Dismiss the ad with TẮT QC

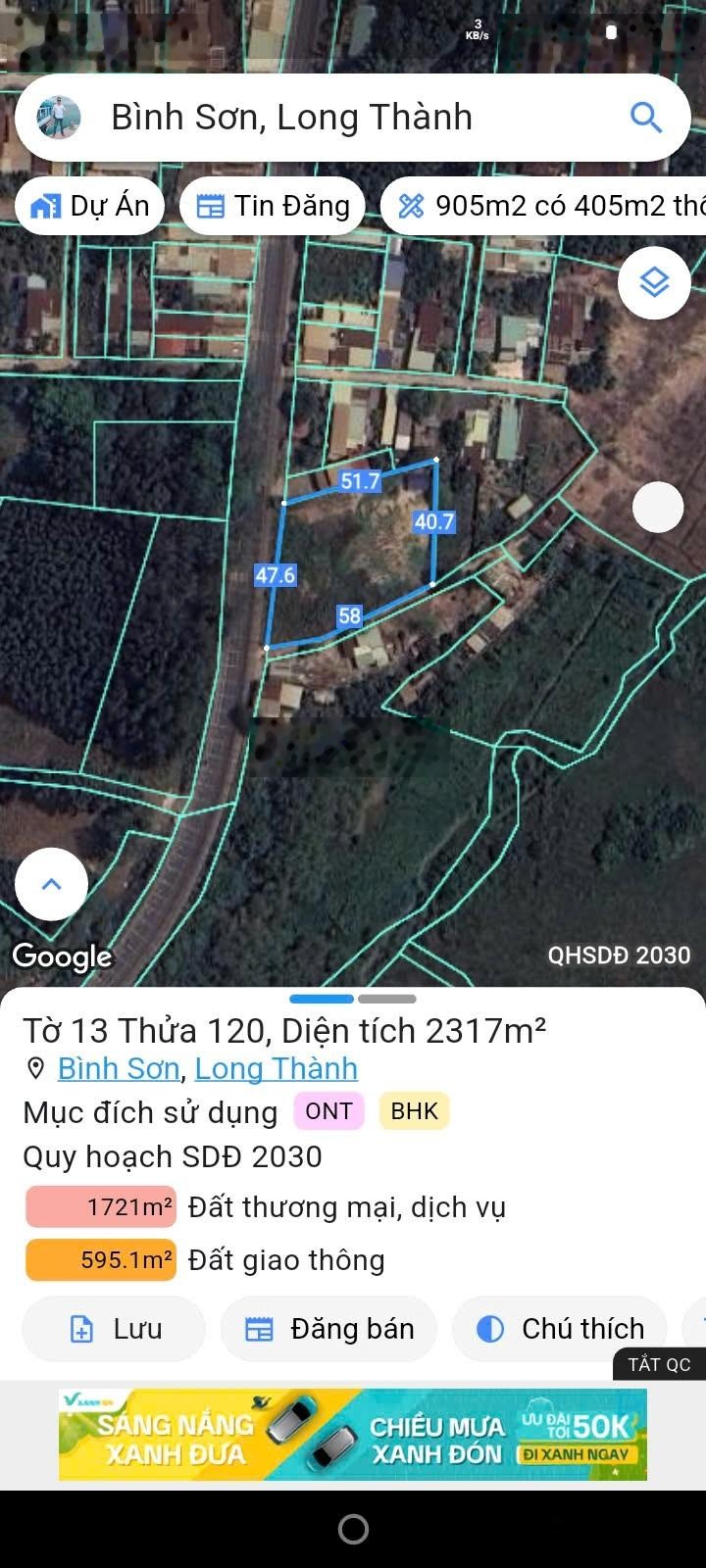(659, 1364)
